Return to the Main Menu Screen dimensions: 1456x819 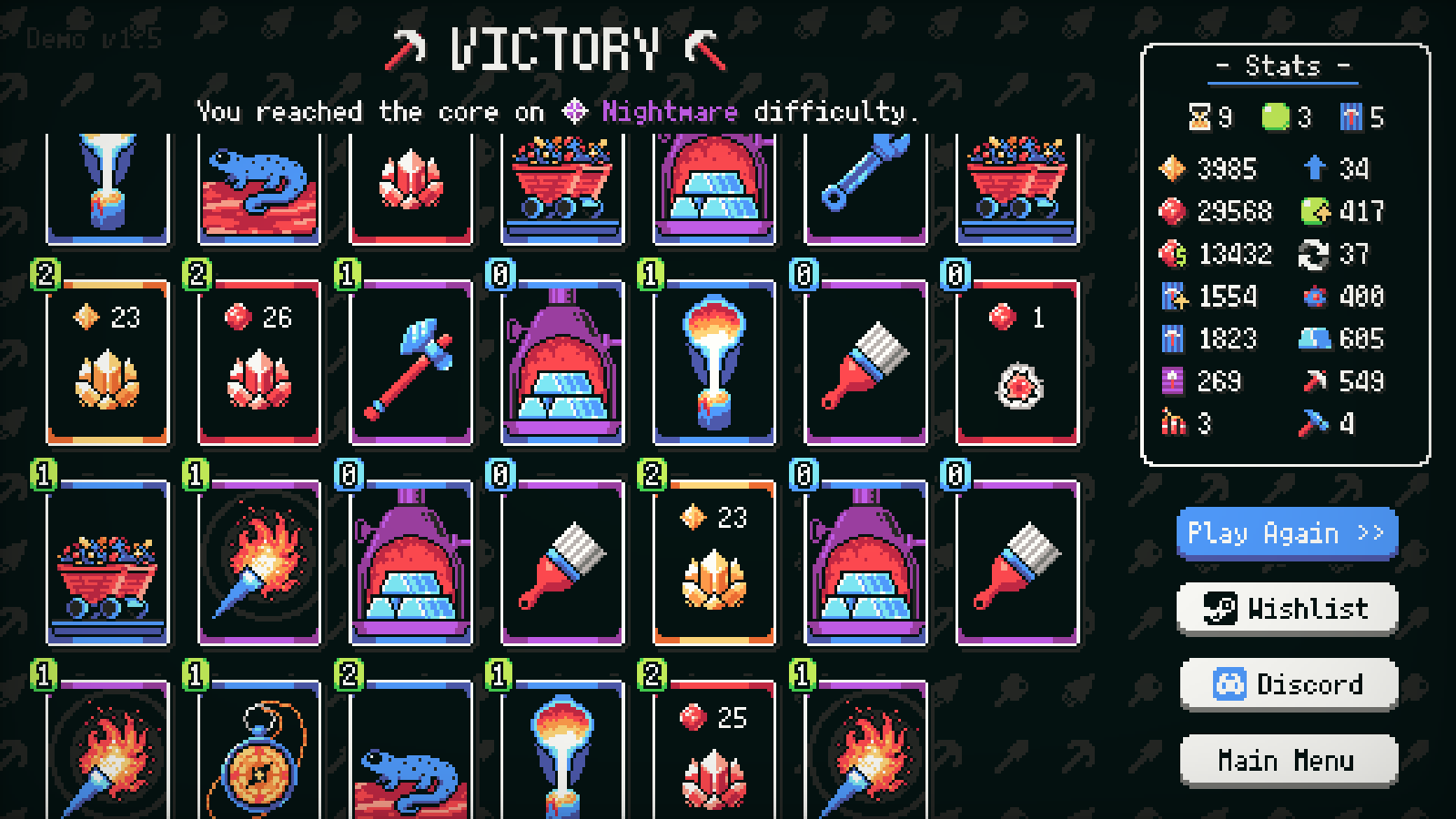point(1288,760)
